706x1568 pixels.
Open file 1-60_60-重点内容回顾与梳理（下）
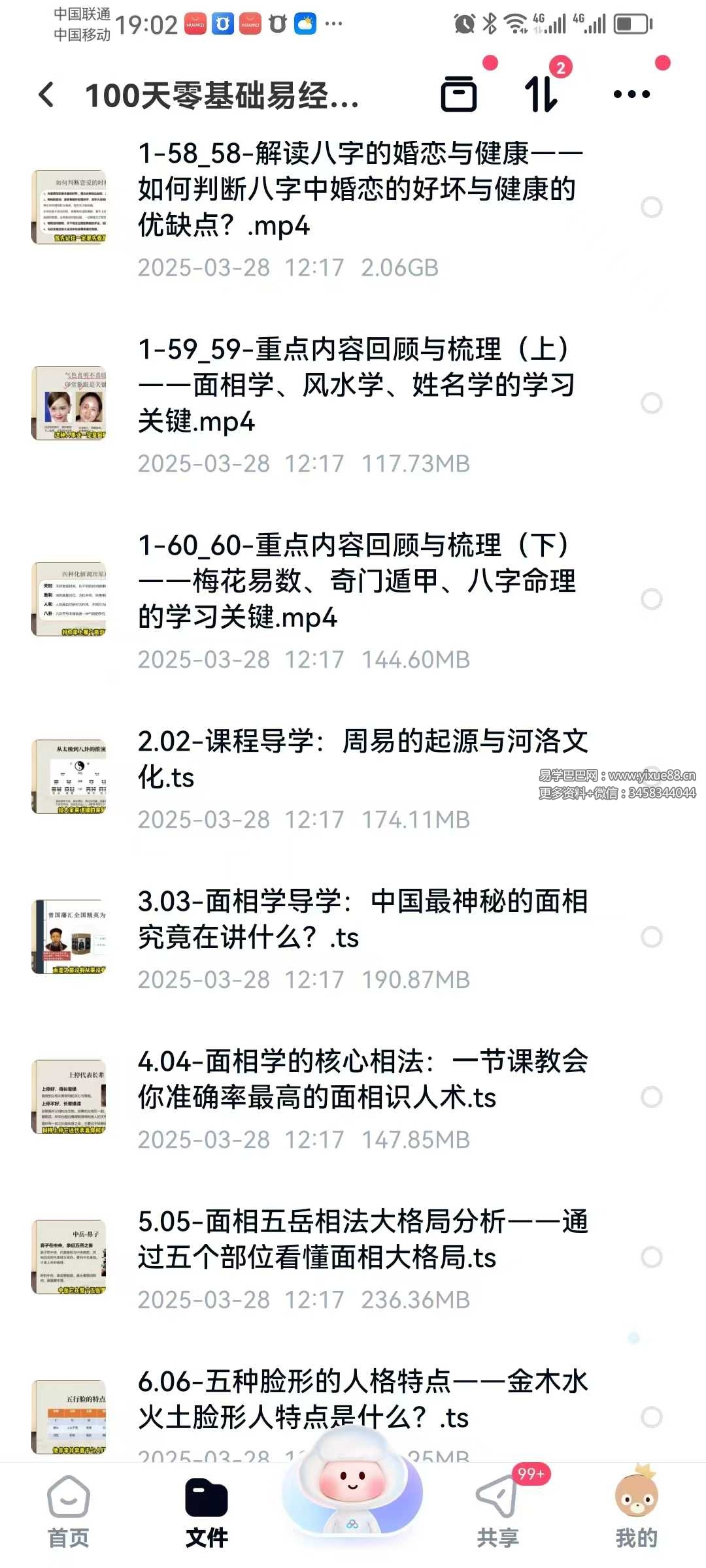click(360, 581)
